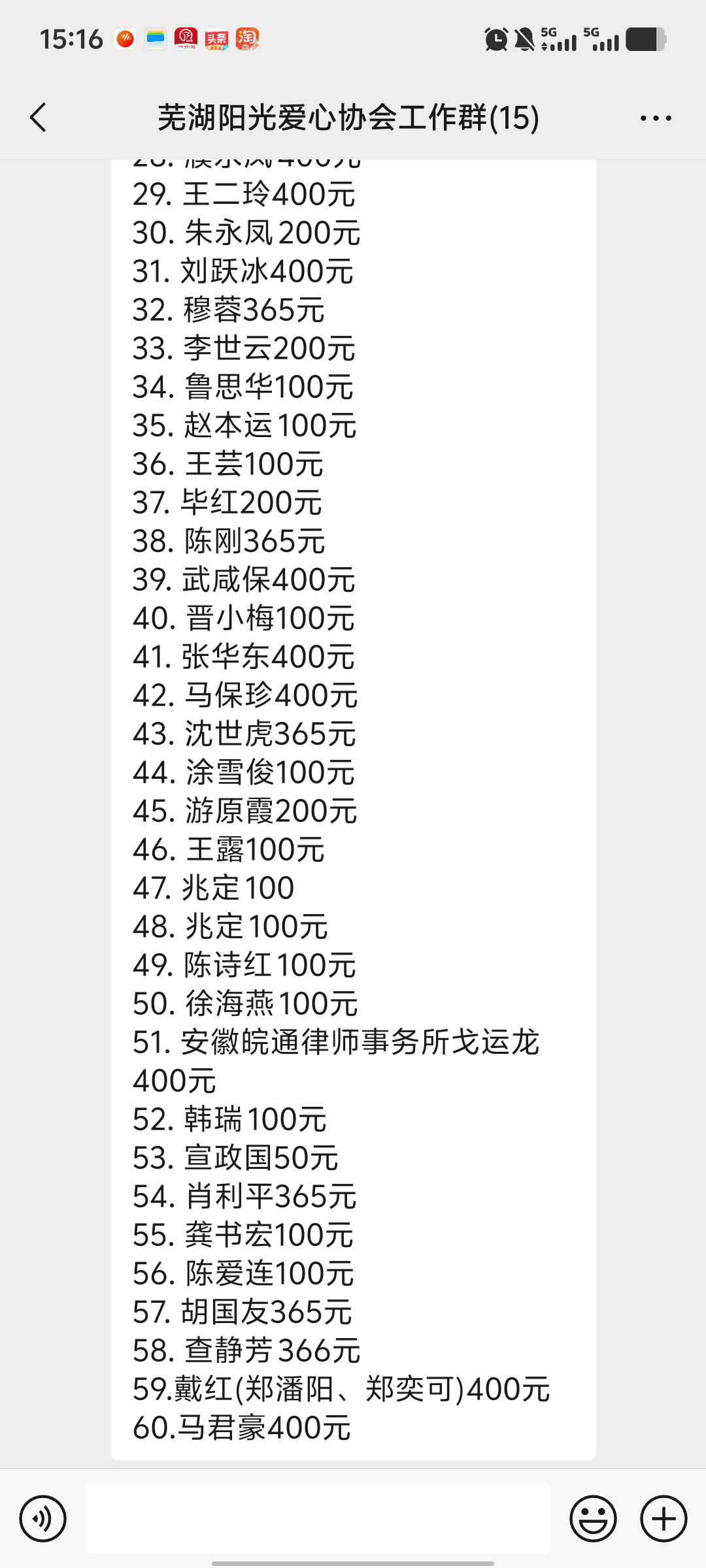Open the emoji picker
The image size is (706, 1568).
pos(593,1518)
